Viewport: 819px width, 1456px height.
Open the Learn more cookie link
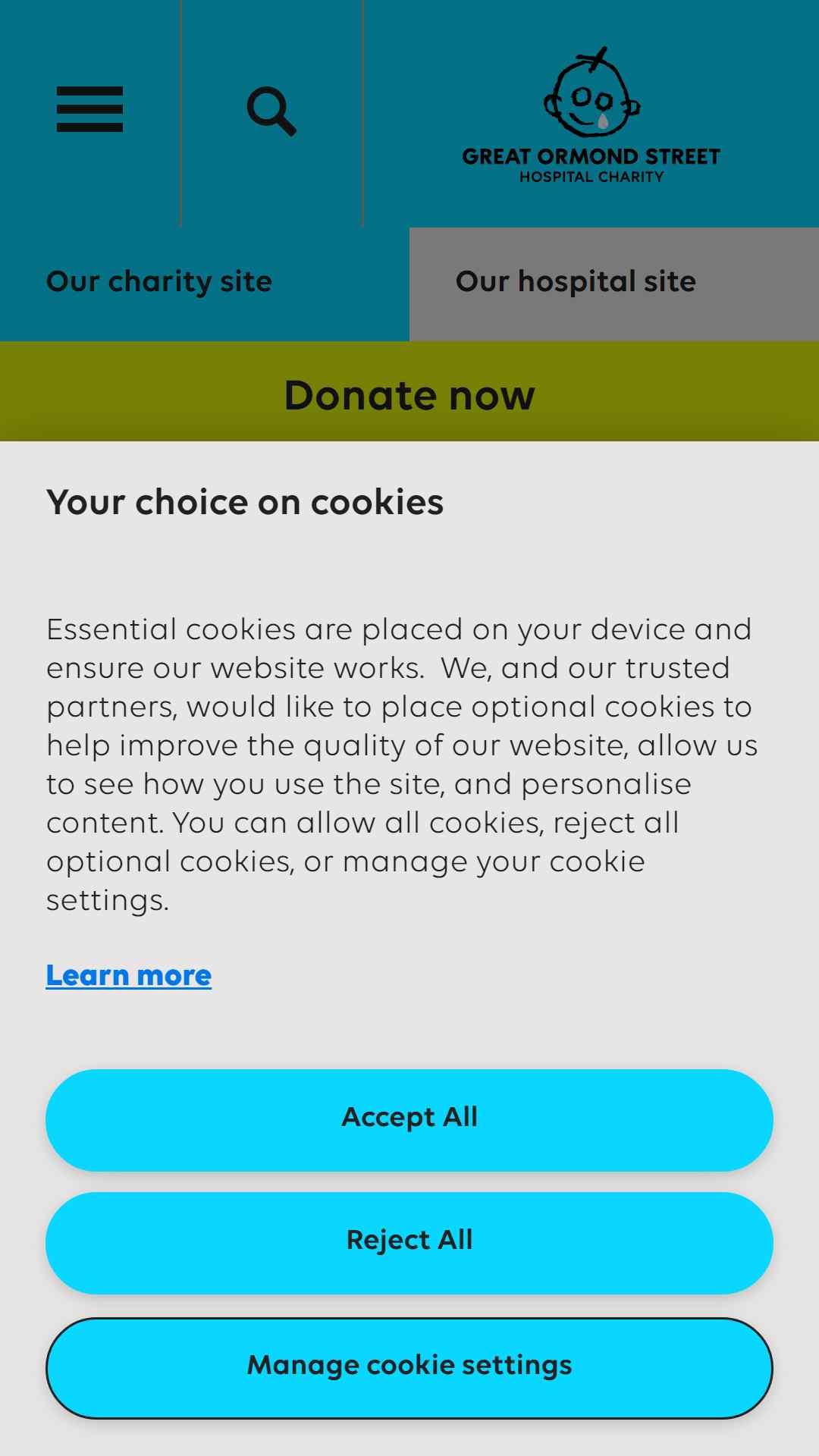click(129, 975)
